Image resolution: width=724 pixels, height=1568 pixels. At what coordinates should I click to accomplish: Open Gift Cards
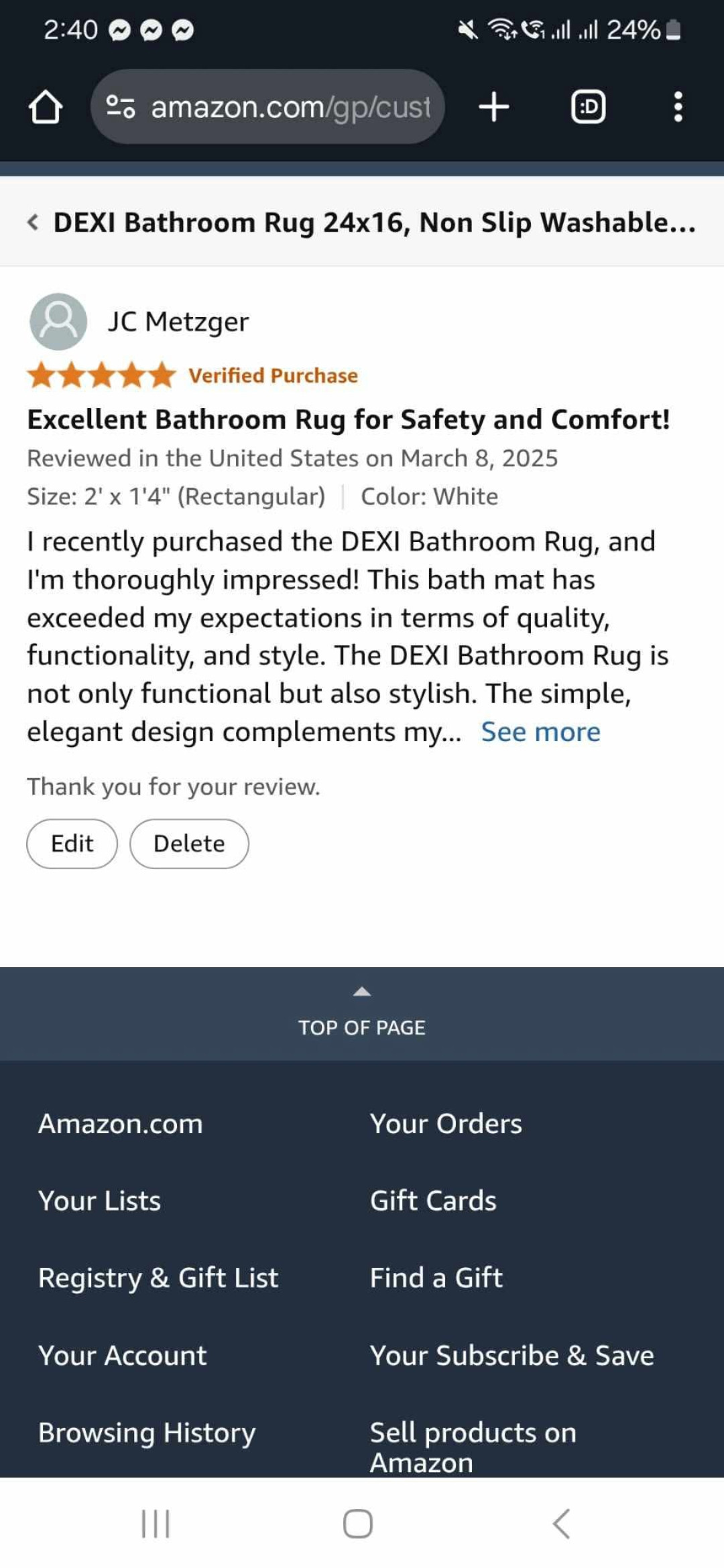433,1201
